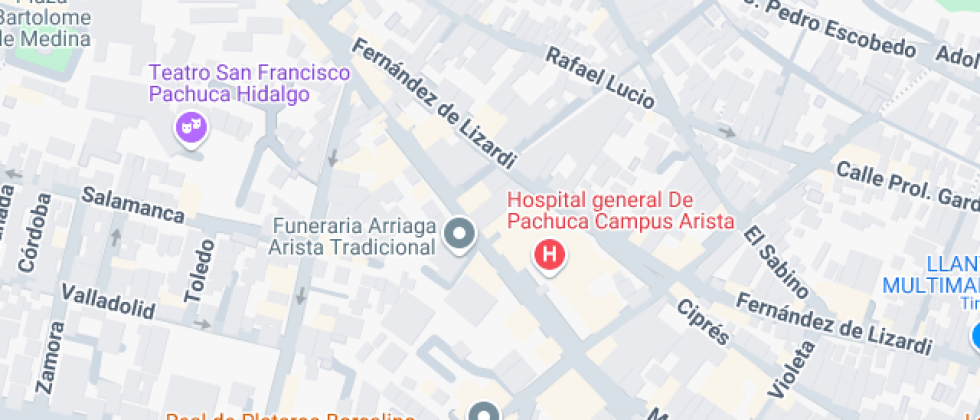Open the Teatro San Francisco Pachuca Hidalgo marker
Image resolution: width=980 pixels, height=420 pixels.
[189, 127]
